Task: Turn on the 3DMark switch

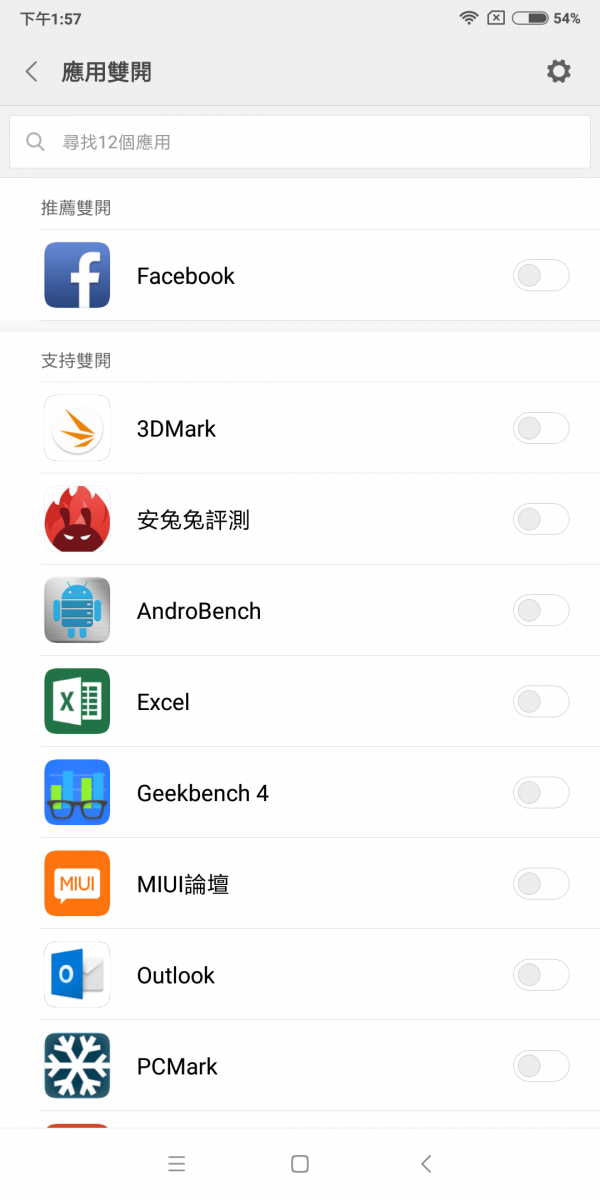Action: (x=541, y=428)
